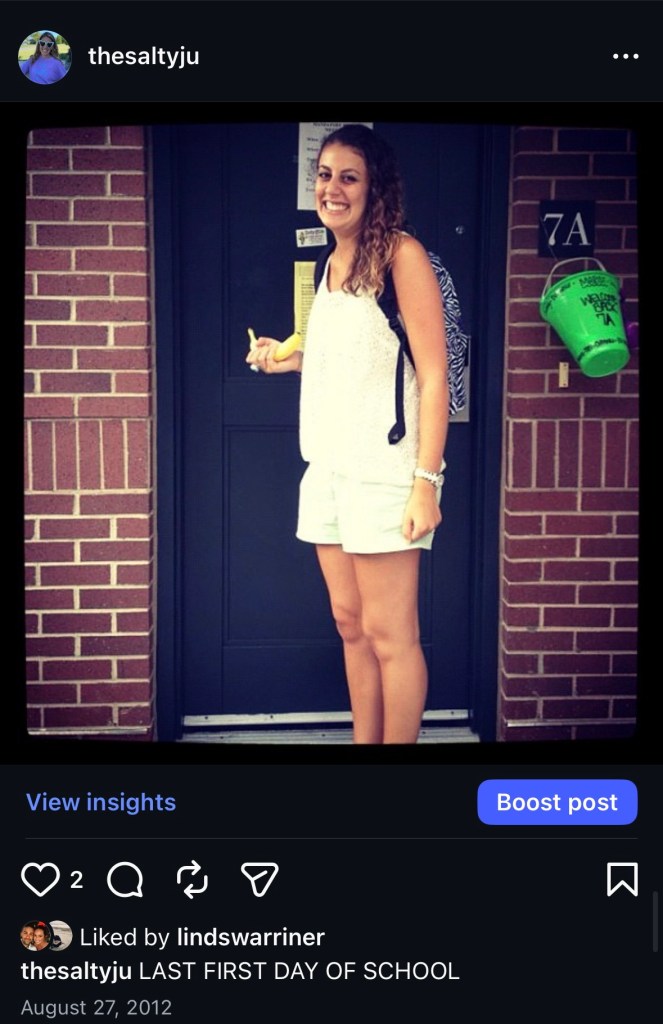The width and height of the screenshot is (663, 1024).
Task: Repost this post
Action: tap(192, 880)
